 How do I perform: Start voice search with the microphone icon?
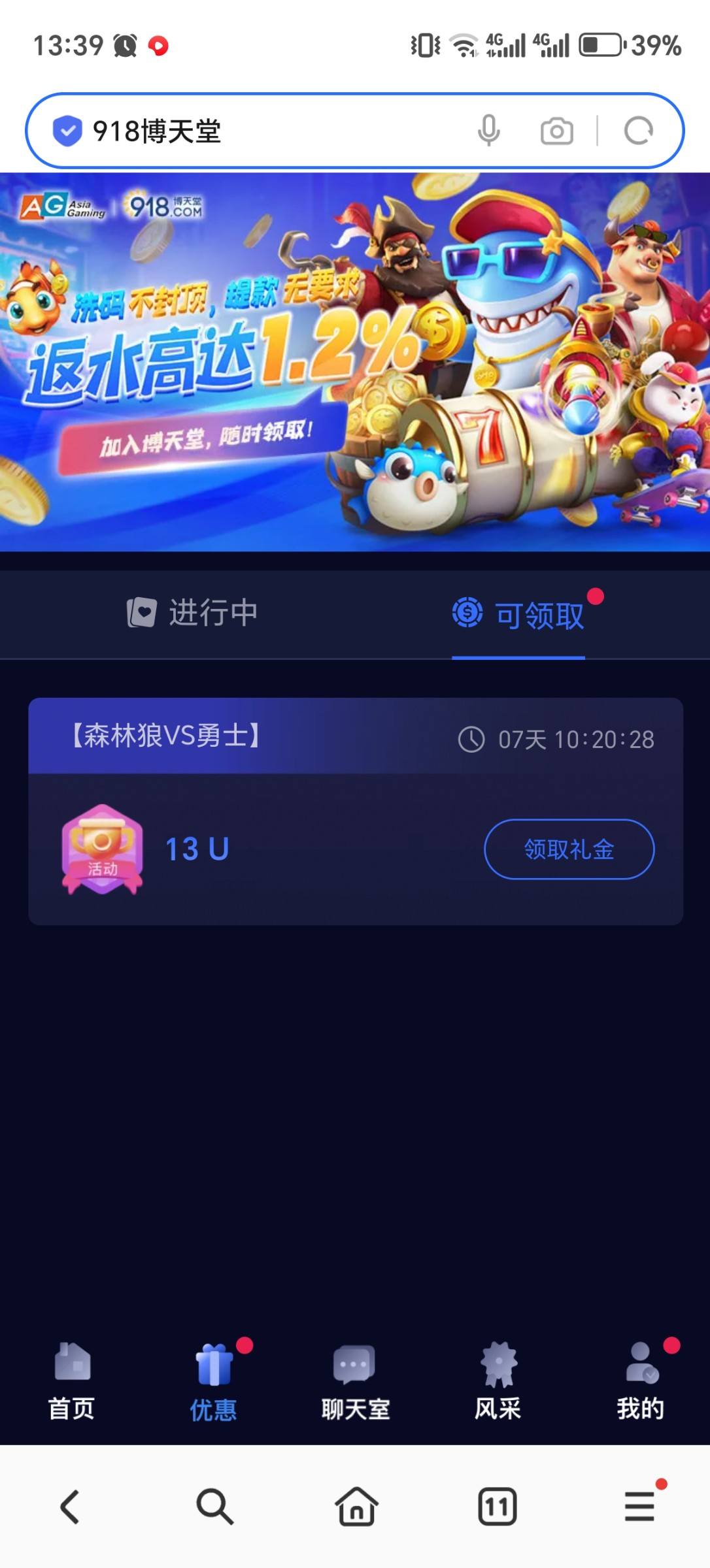pos(488,131)
